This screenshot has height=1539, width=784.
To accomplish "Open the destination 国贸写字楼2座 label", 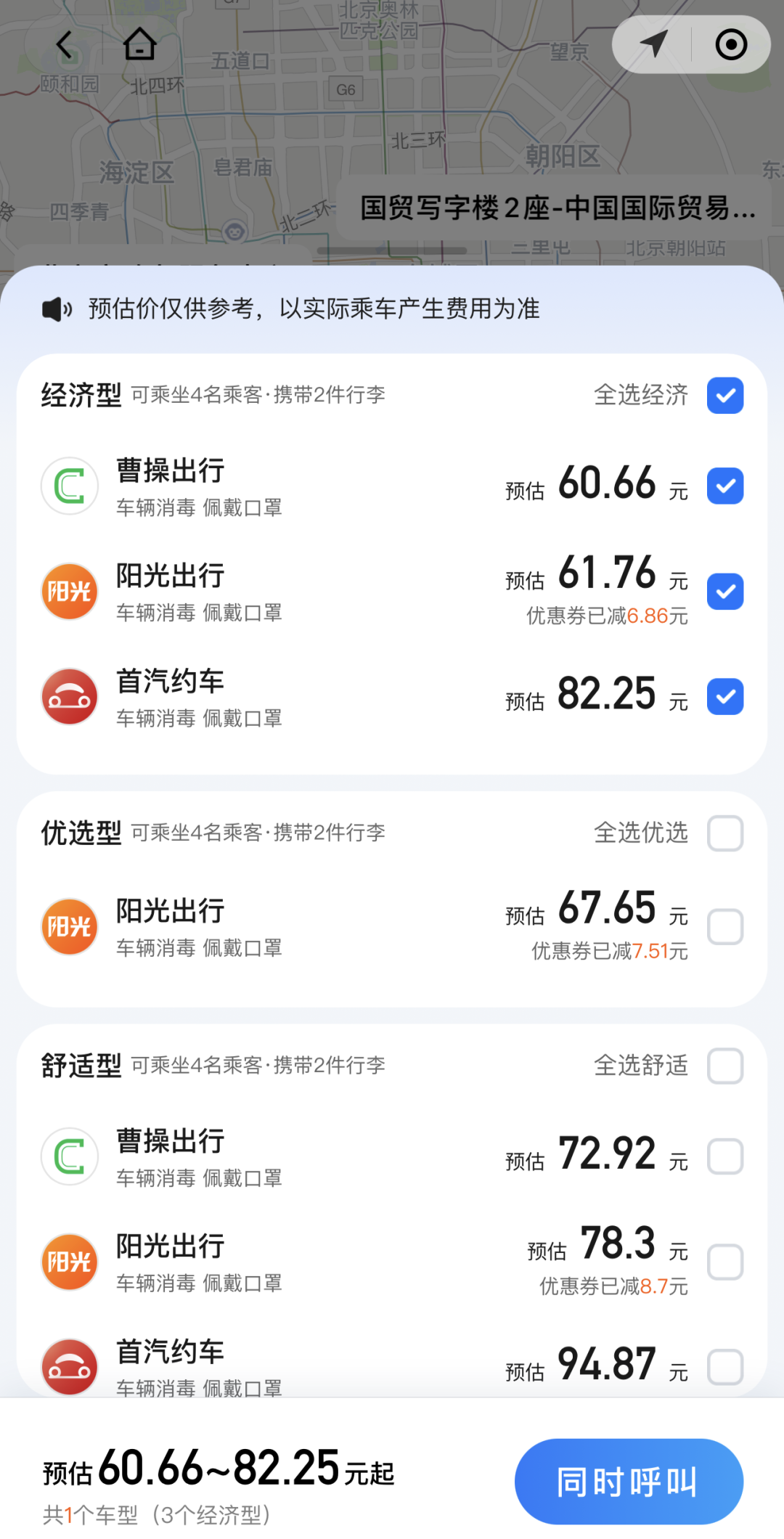I will coord(558,208).
